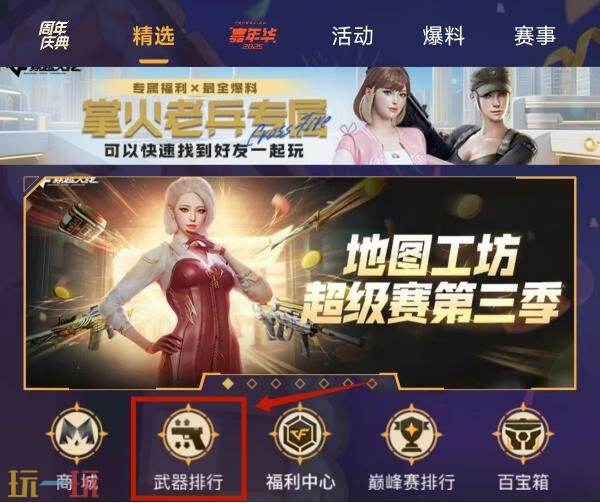View 巅峰赛排行 rankings
The width and height of the screenshot is (600, 503).
tap(414, 446)
